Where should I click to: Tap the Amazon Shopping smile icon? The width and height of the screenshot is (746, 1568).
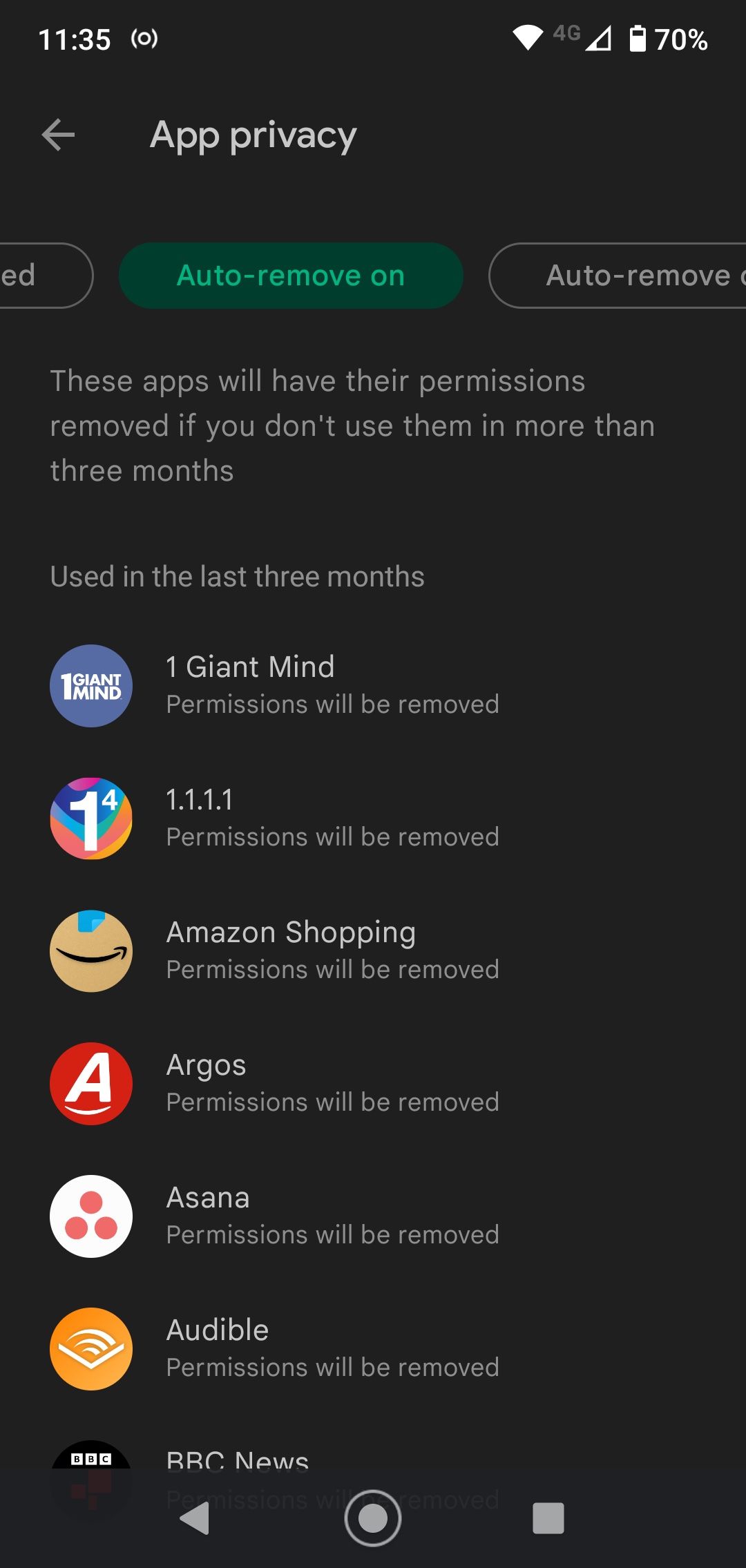click(90, 950)
